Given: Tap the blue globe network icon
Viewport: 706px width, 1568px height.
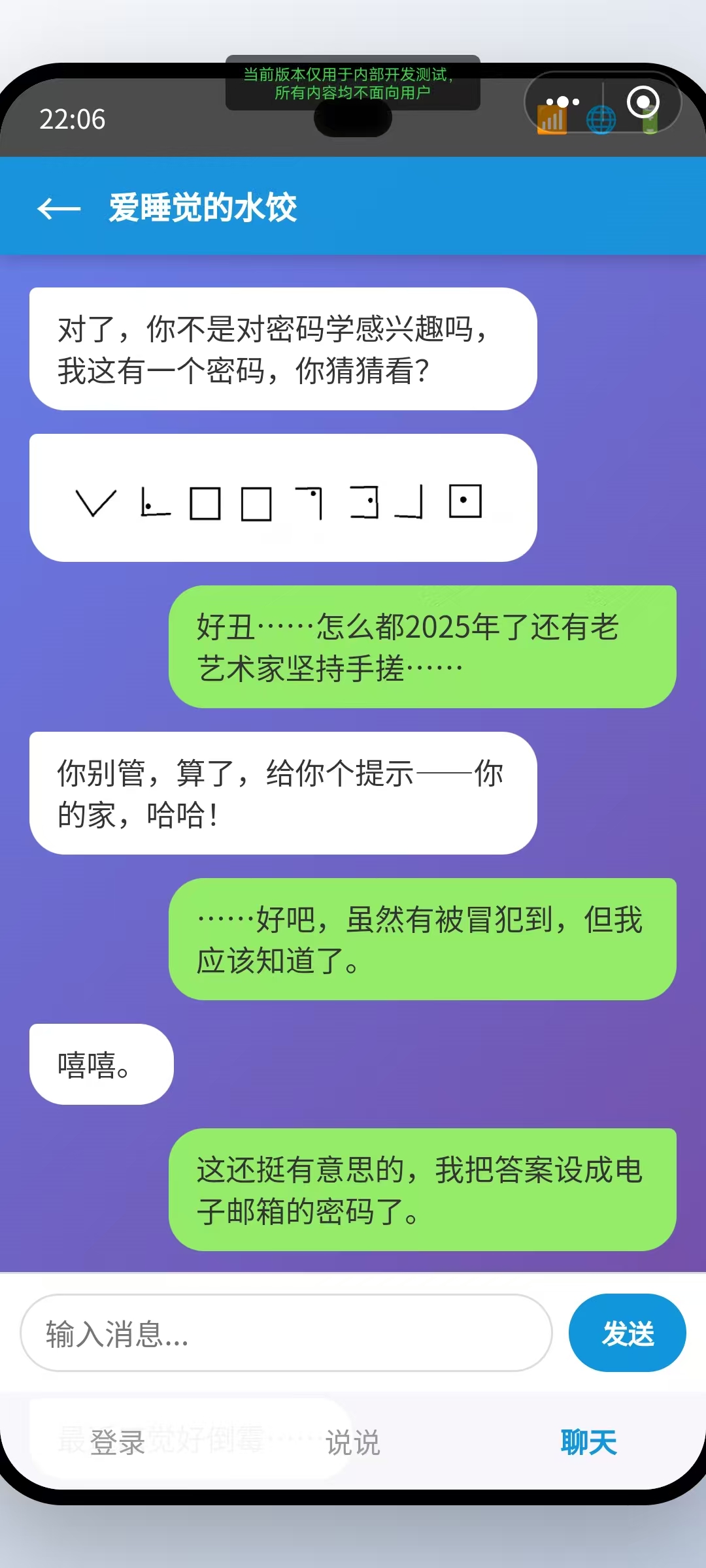Looking at the screenshot, I should point(601,120).
